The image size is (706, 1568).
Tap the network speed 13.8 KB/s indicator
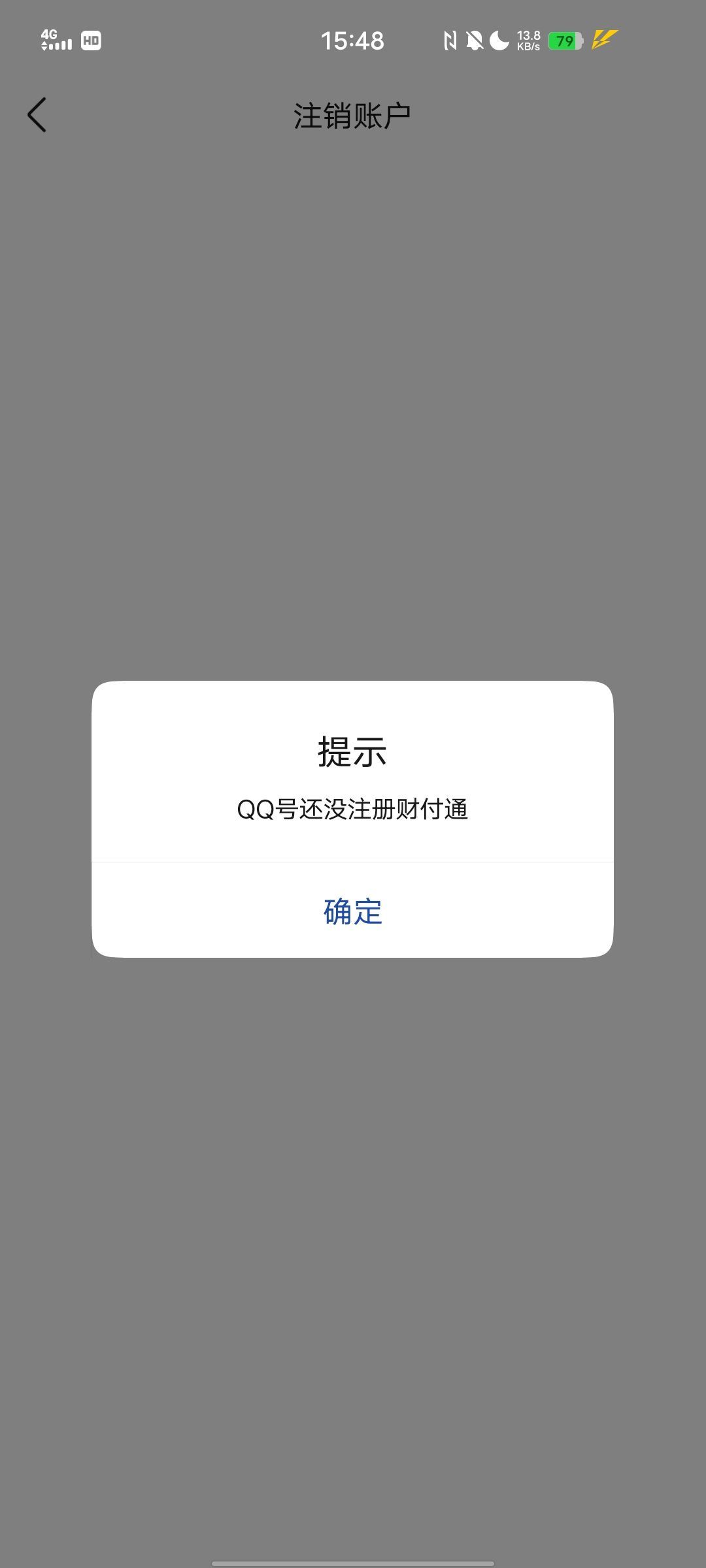(x=528, y=41)
